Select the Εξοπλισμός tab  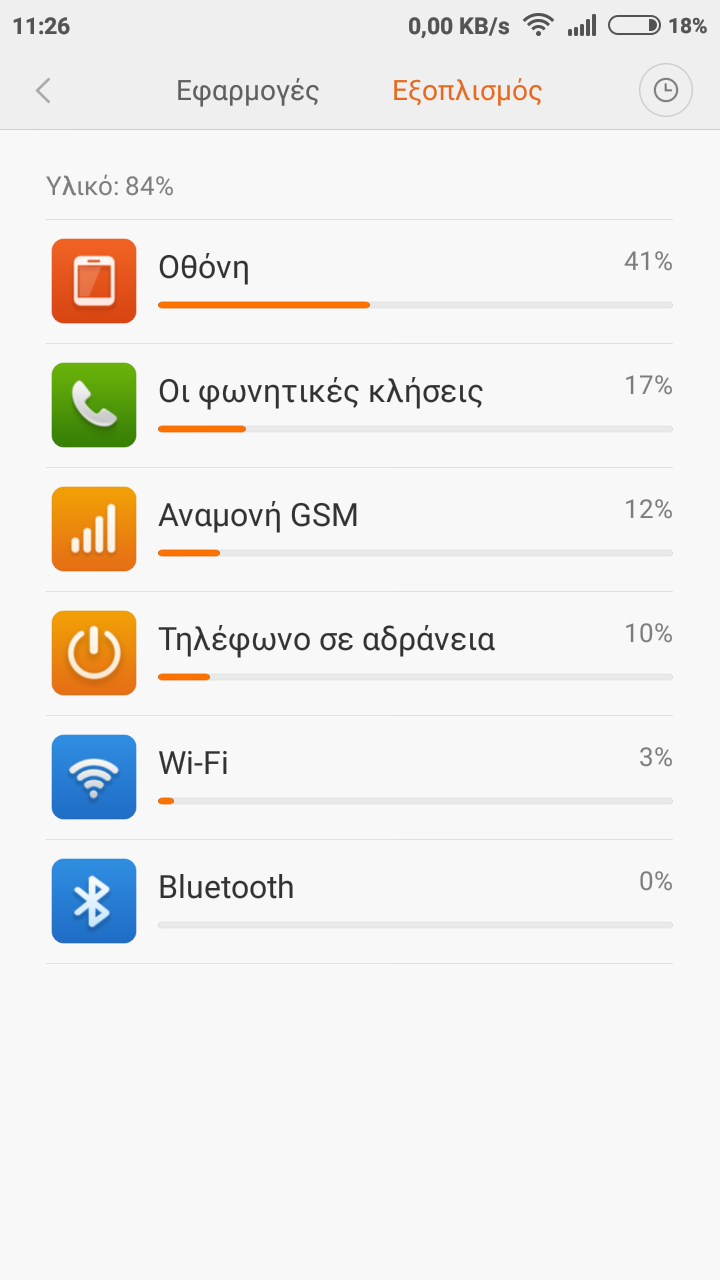click(x=467, y=91)
